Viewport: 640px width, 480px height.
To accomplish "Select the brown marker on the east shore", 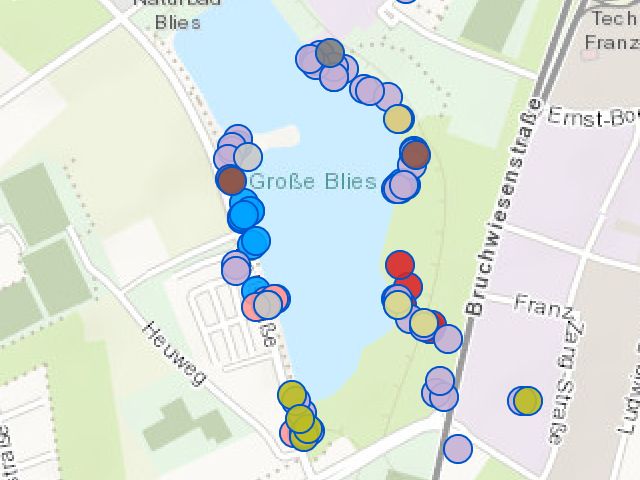I will (416, 154).
